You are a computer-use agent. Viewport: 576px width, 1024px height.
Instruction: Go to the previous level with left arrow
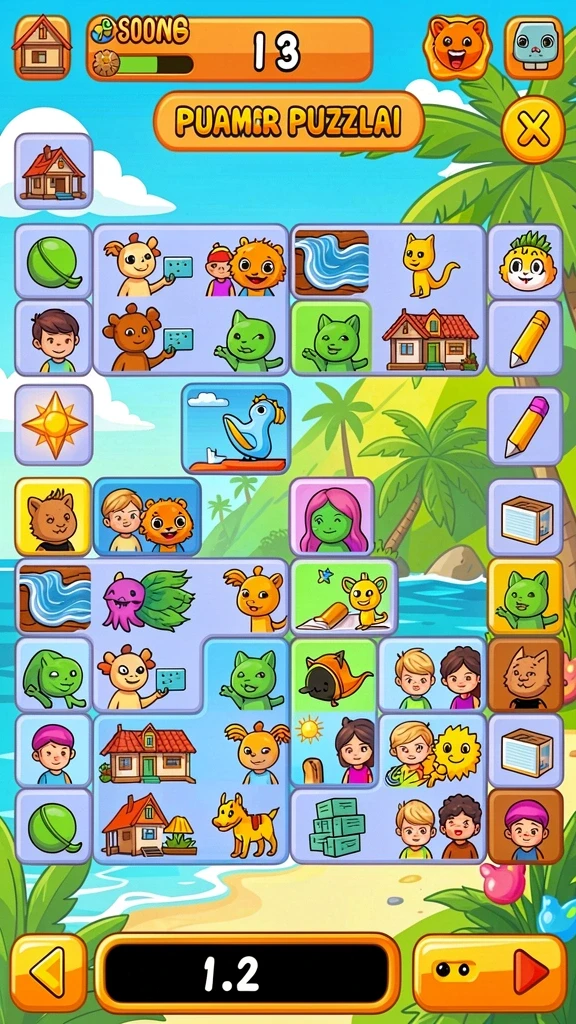(x=48, y=972)
